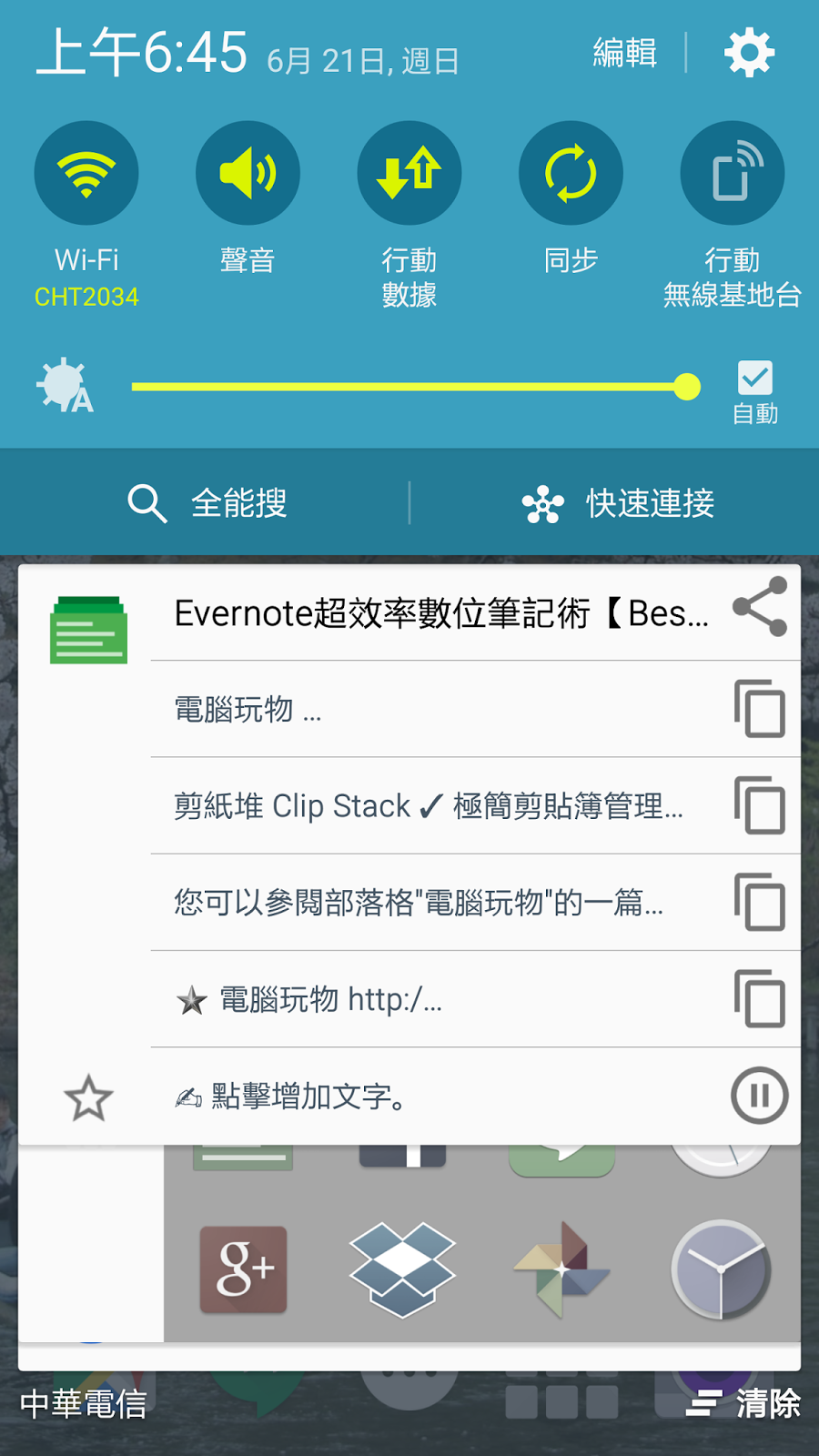
Task: Copy the 電腦玩物 … clip
Action: [760, 709]
